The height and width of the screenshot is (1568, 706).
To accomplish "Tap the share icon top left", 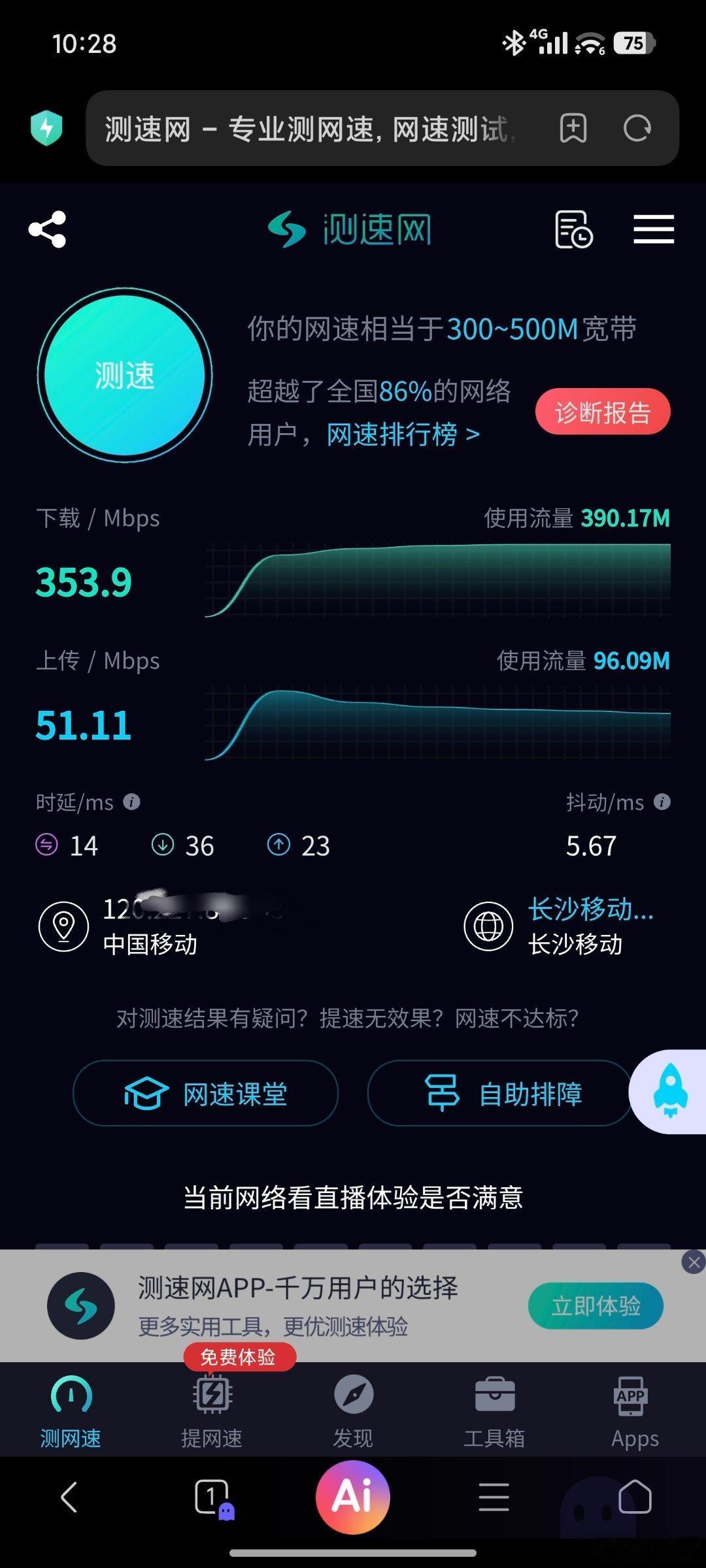I will tap(47, 229).
